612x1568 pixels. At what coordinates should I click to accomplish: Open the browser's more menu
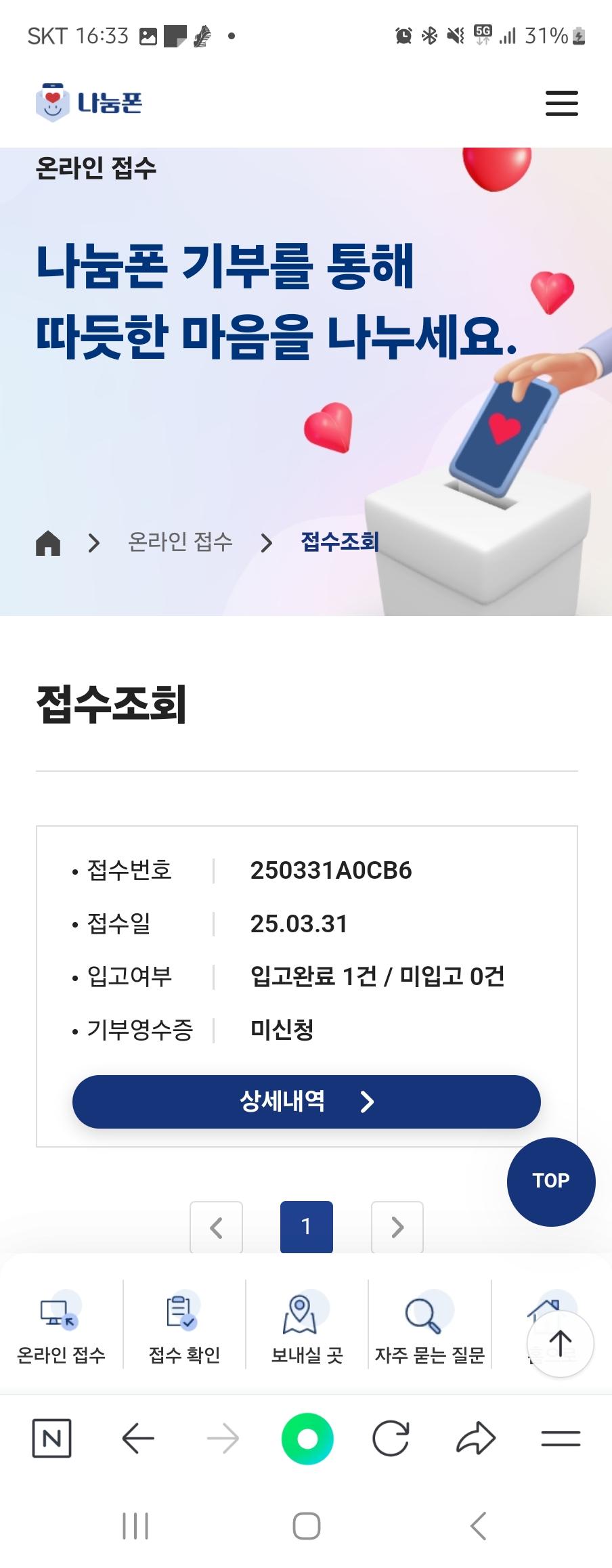click(x=561, y=1438)
